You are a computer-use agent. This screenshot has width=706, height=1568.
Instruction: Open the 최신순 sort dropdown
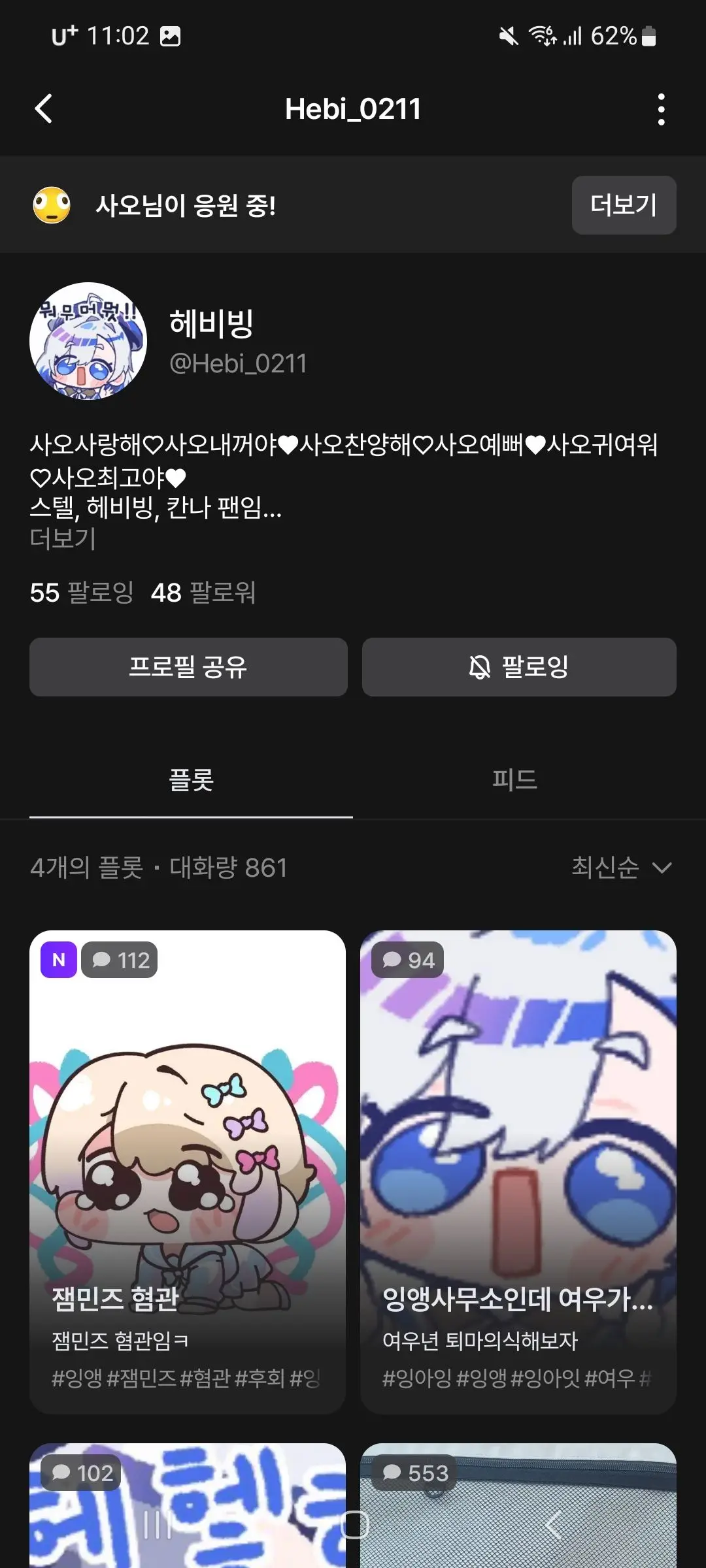tap(622, 868)
